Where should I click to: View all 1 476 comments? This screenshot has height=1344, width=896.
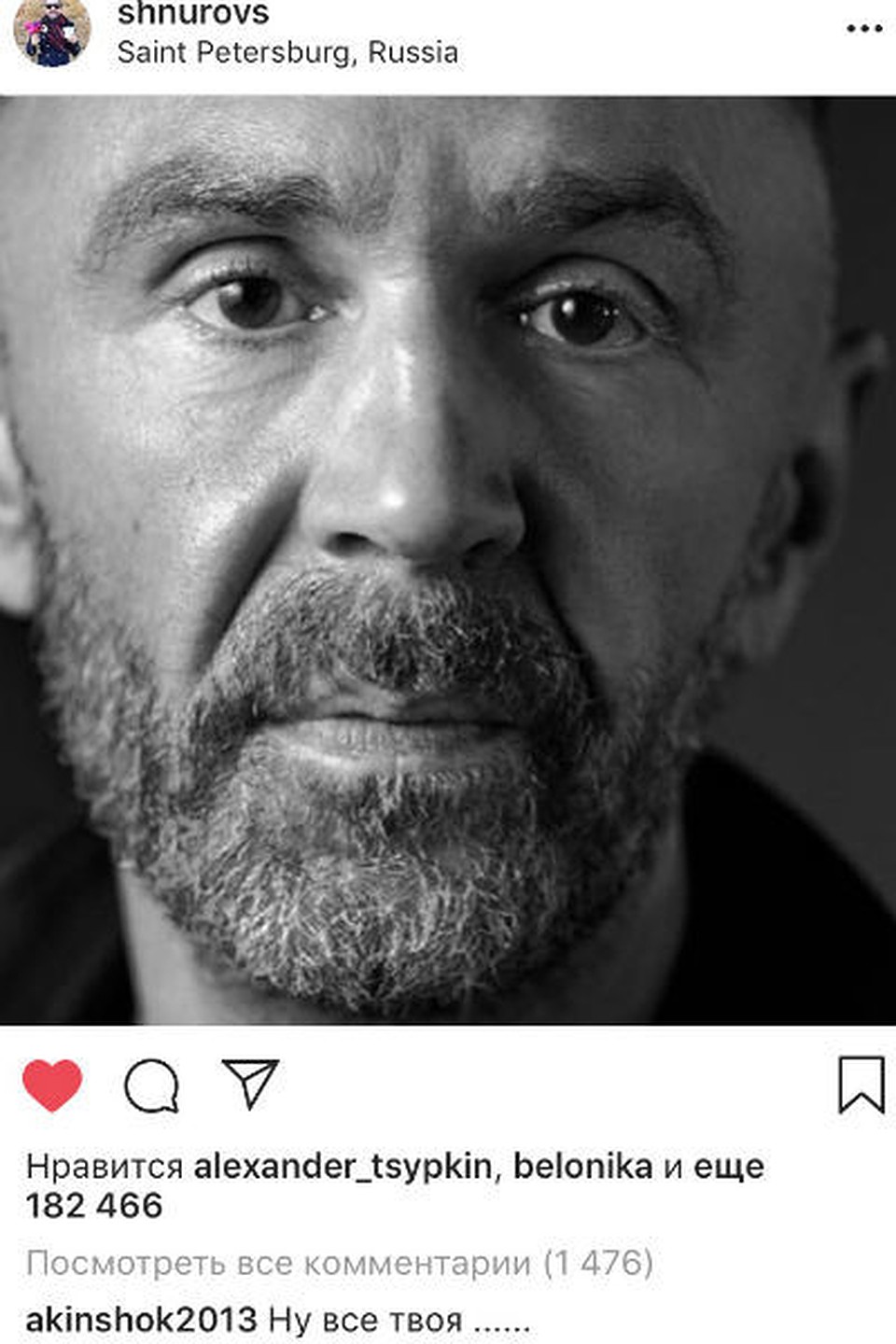click(339, 1263)
